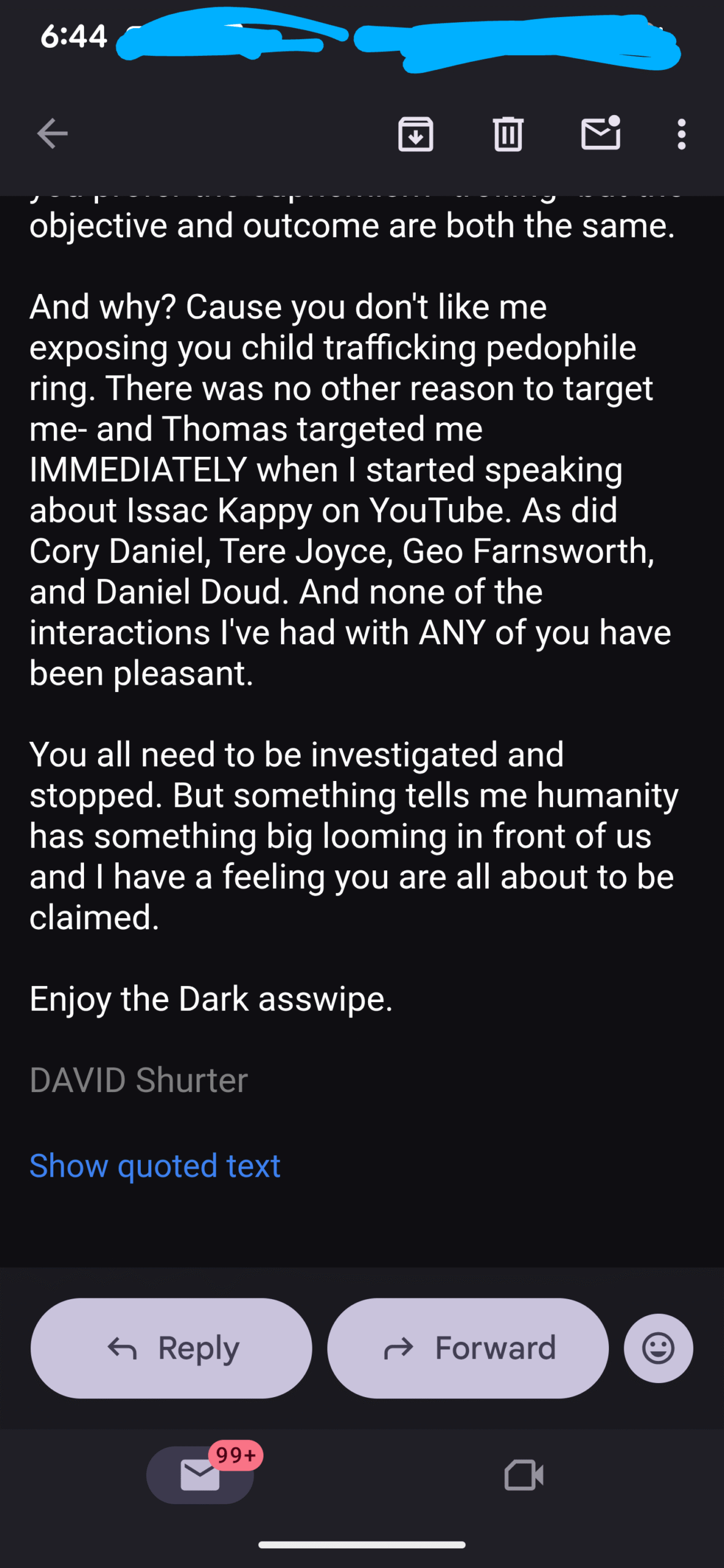This screenshot has height=1568, width=724.
Task: Open the overflow menu
Action: coord(681,134)
